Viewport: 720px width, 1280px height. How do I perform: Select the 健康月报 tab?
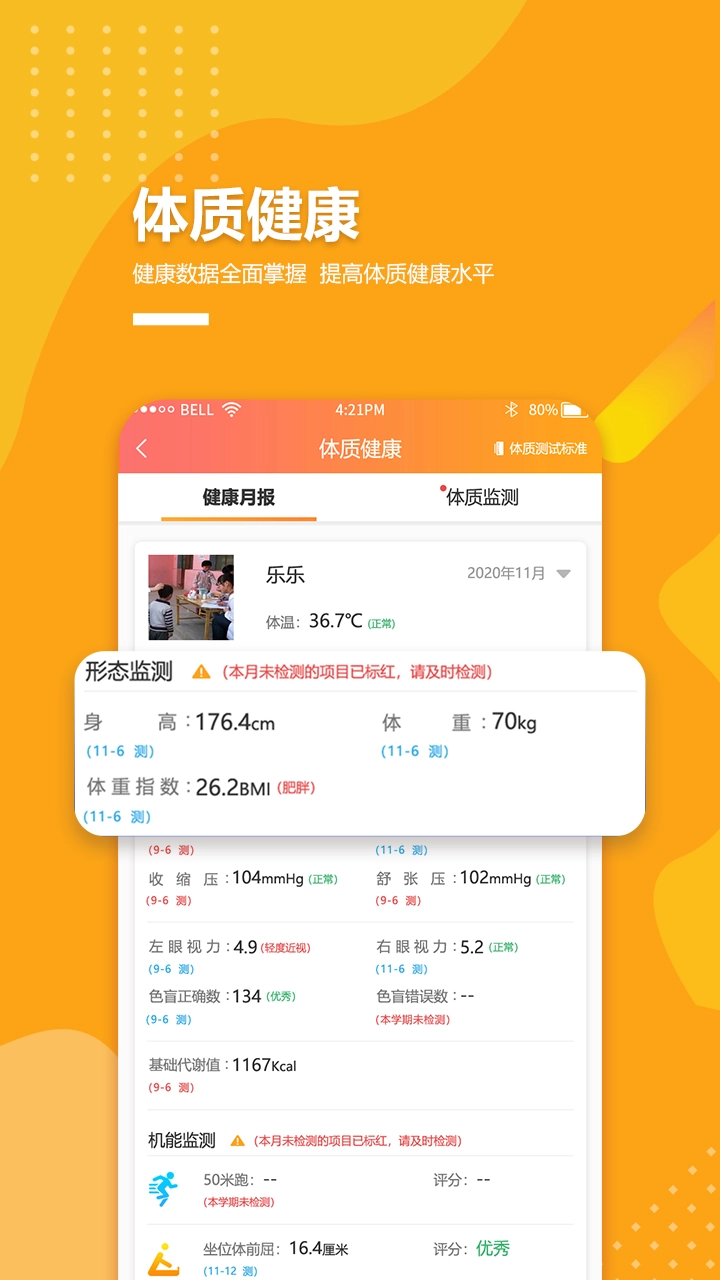coord(238,497)
